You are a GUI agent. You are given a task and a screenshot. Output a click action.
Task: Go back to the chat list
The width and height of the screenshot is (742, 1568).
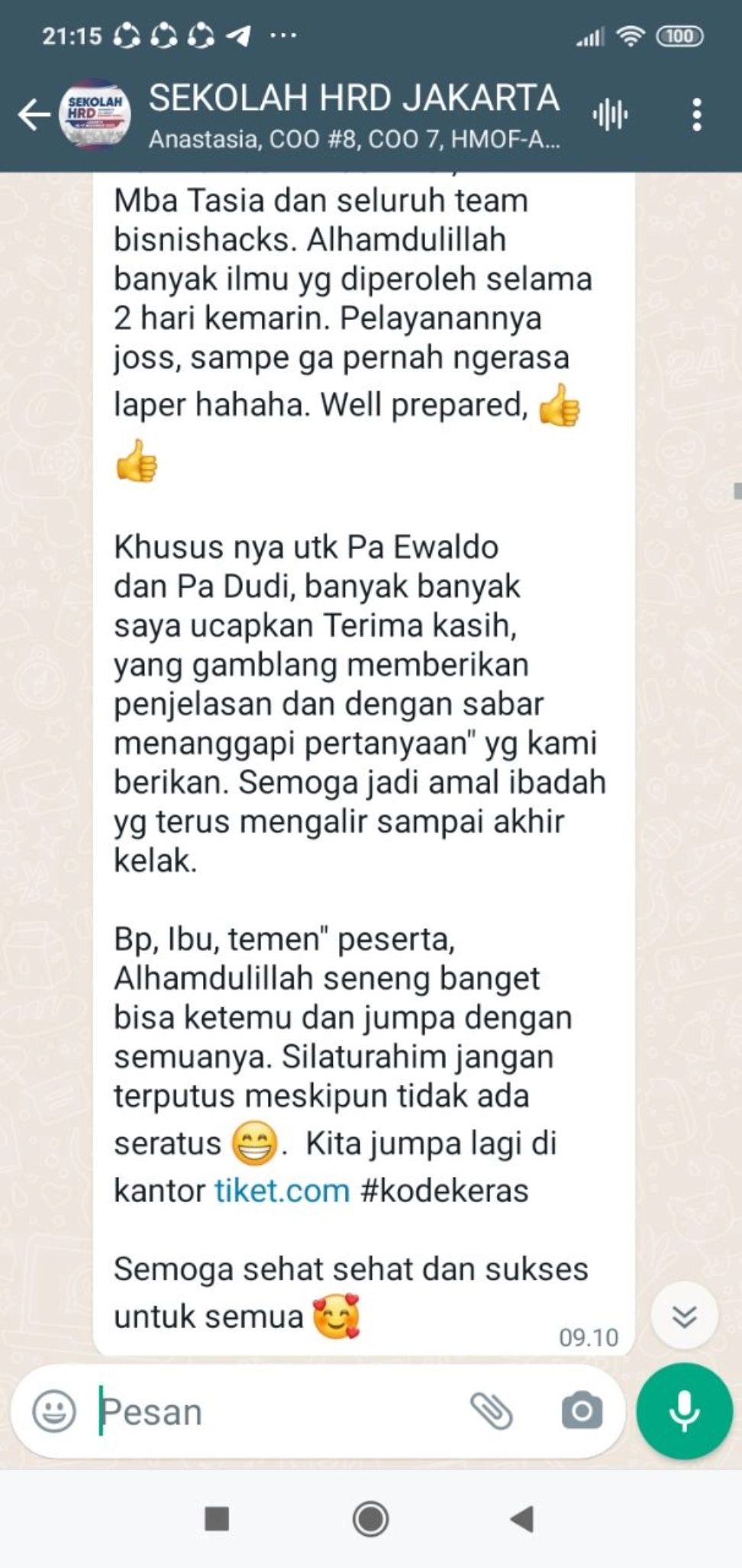(34, 115)
